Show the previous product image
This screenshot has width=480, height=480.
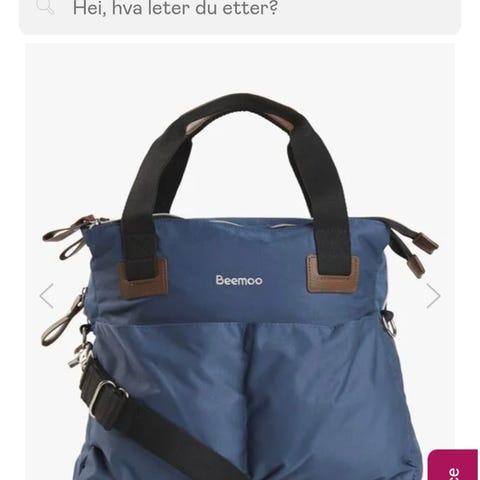coord(47,296)
